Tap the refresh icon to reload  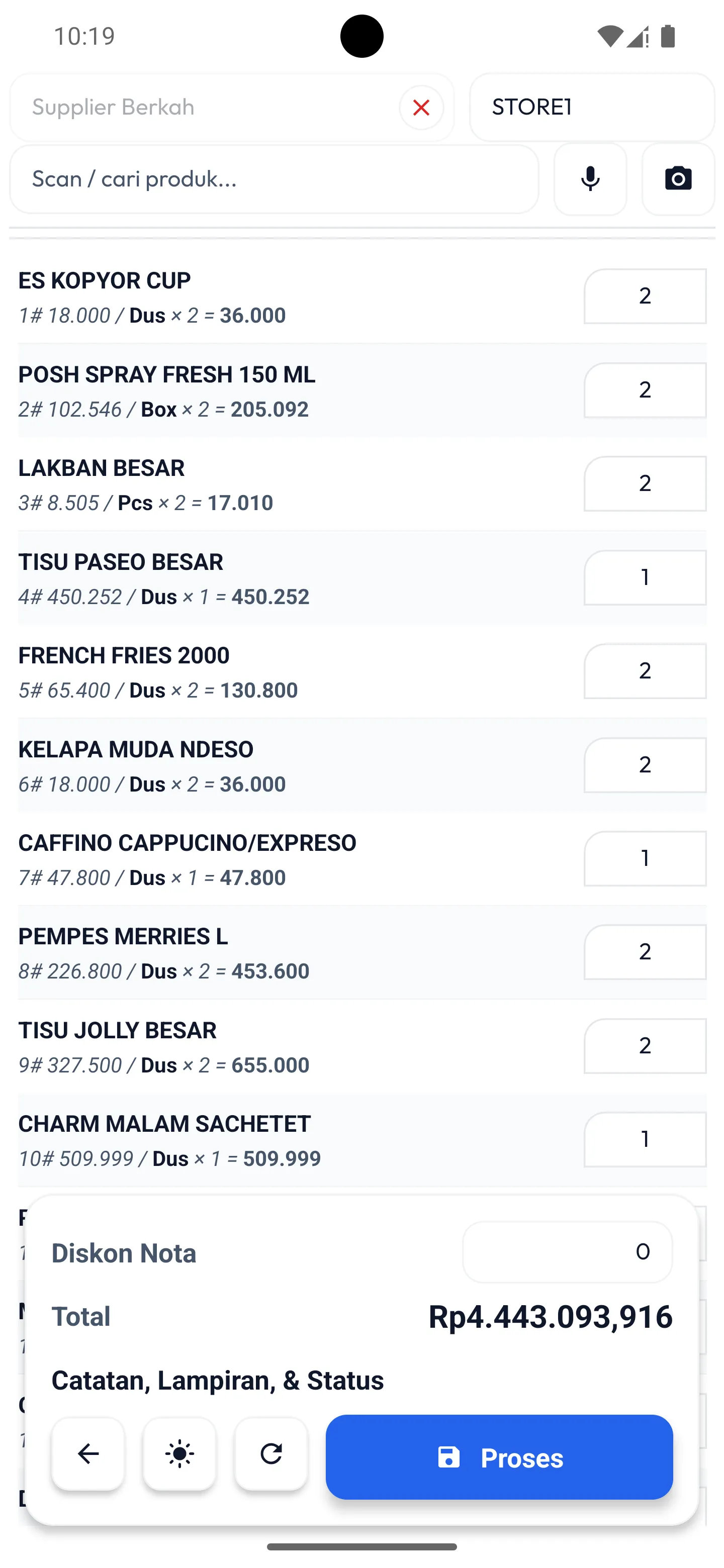pyautogui.click(x=271, y=1455)
